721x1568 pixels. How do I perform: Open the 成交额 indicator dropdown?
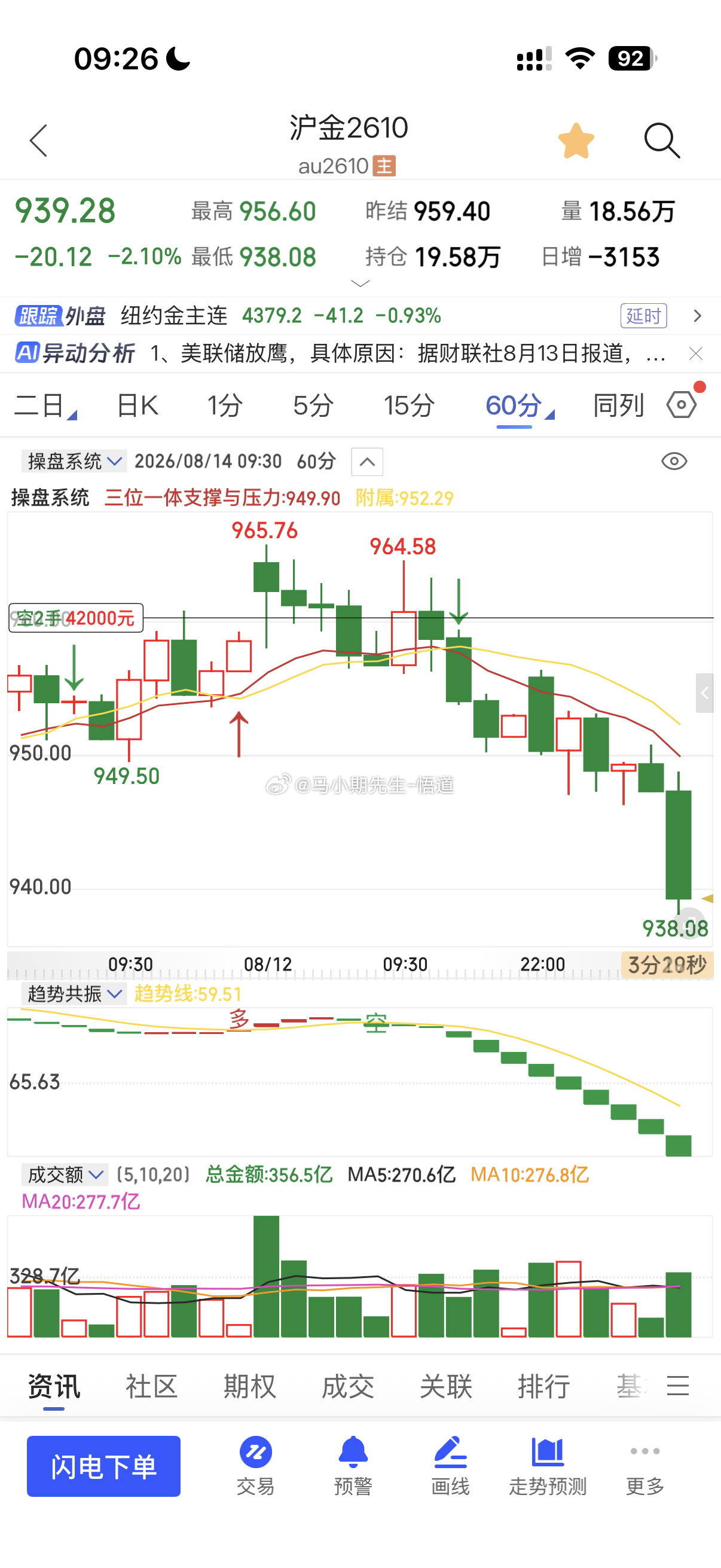[x=65, y=1174]
